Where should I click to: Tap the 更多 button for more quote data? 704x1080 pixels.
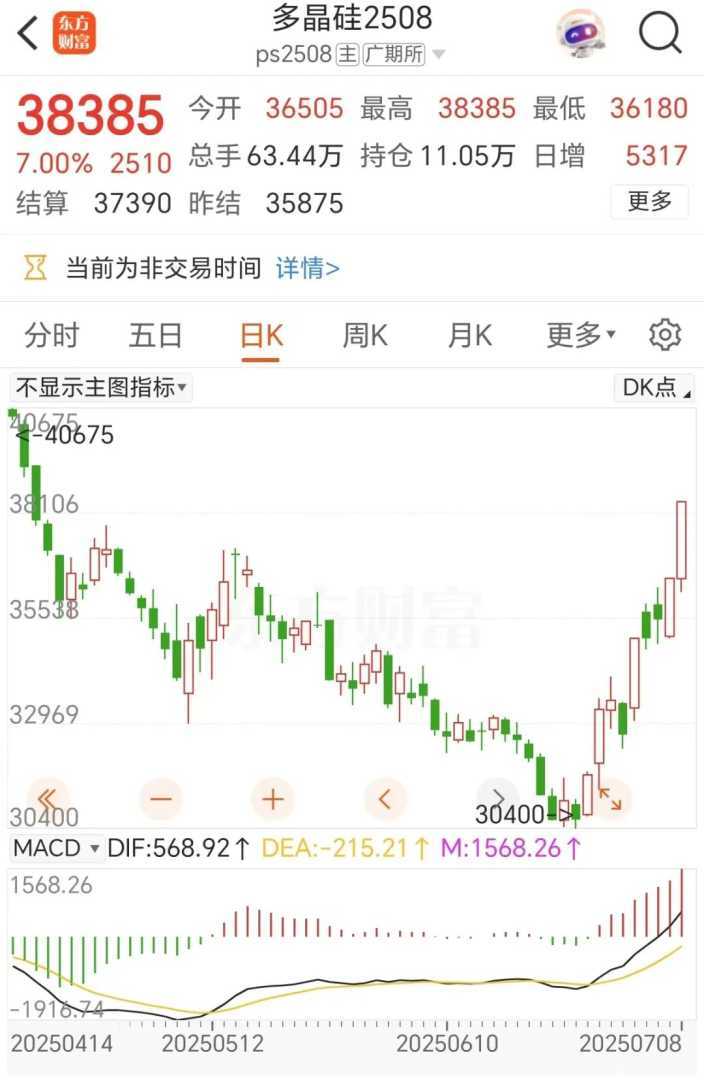click(x=649, y=202)
